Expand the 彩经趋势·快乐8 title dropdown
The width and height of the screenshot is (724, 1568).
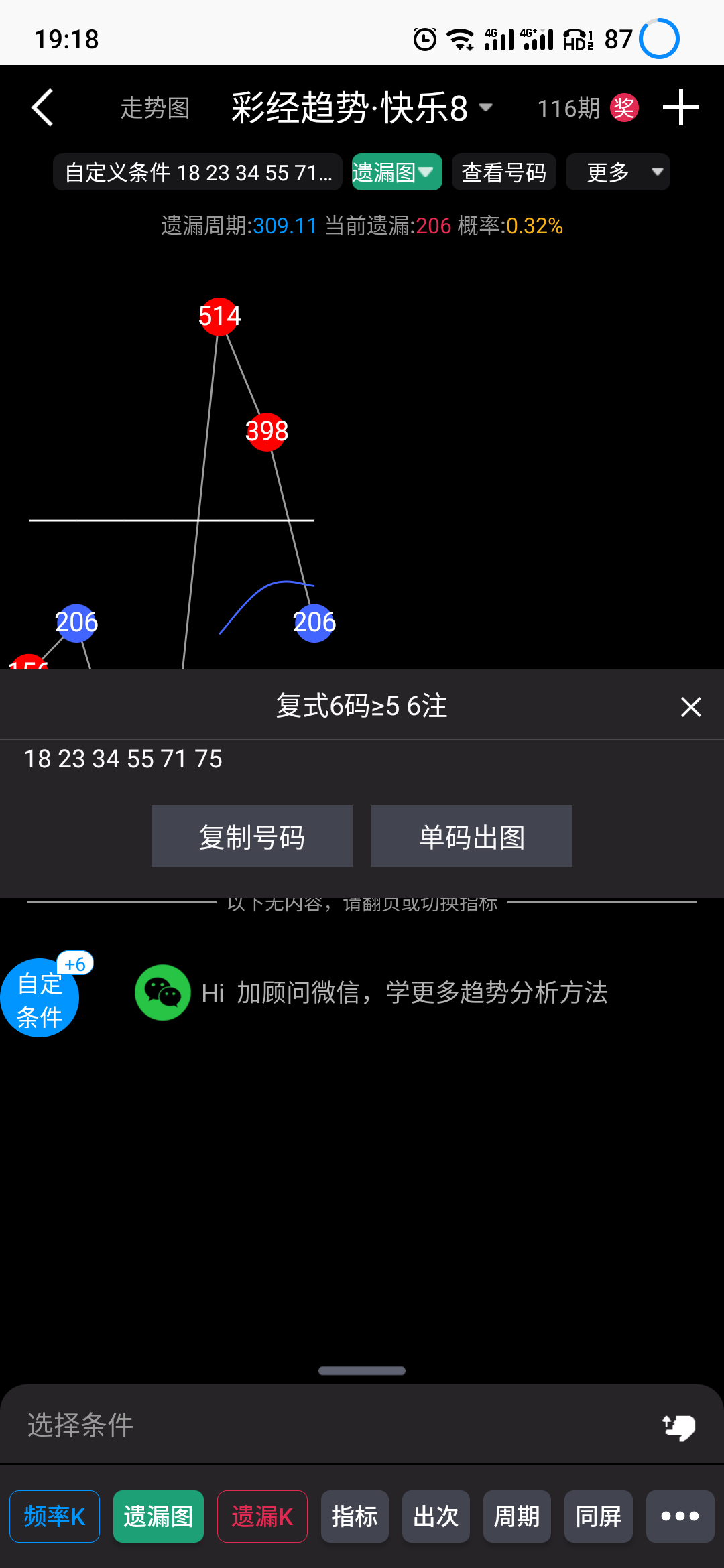point(362,108)
